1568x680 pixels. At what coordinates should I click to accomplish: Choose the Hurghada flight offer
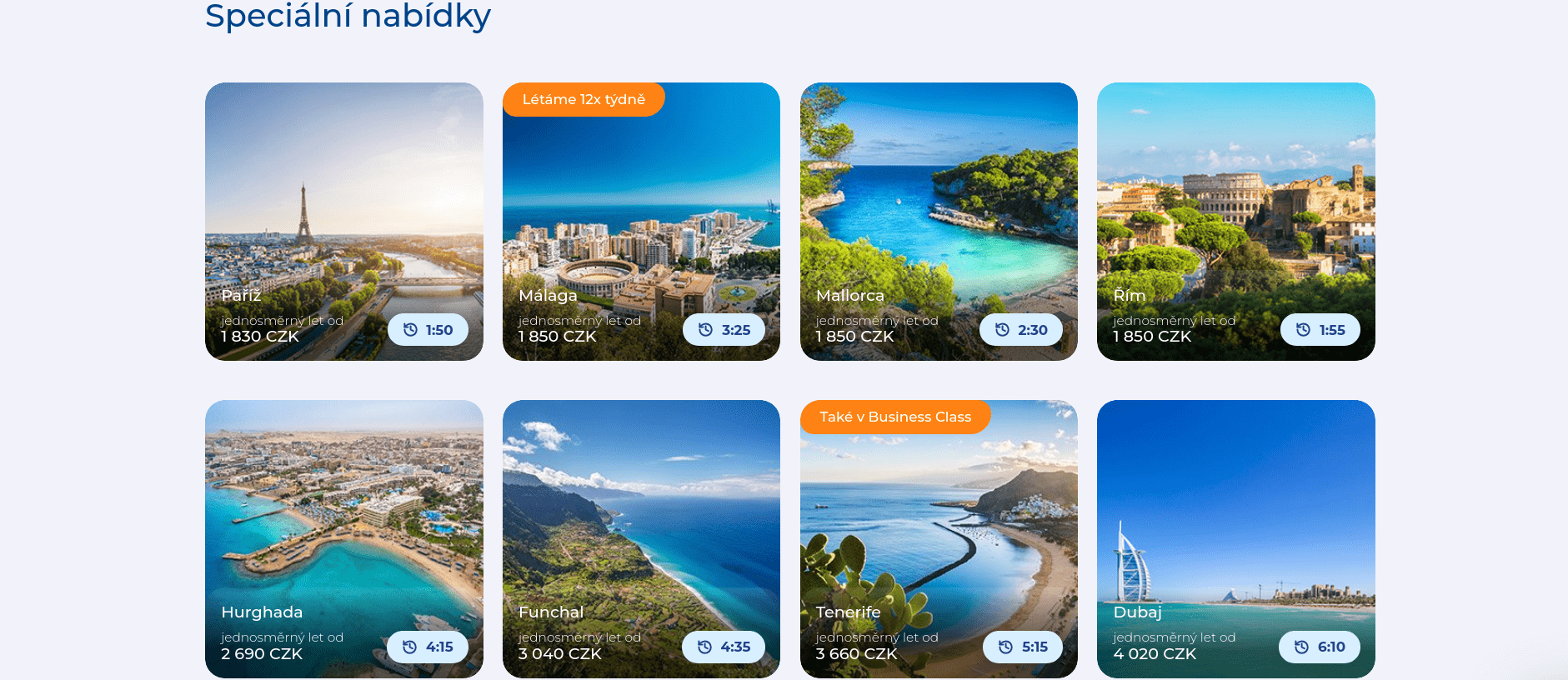pyautogui.click(x=343, y=538)
